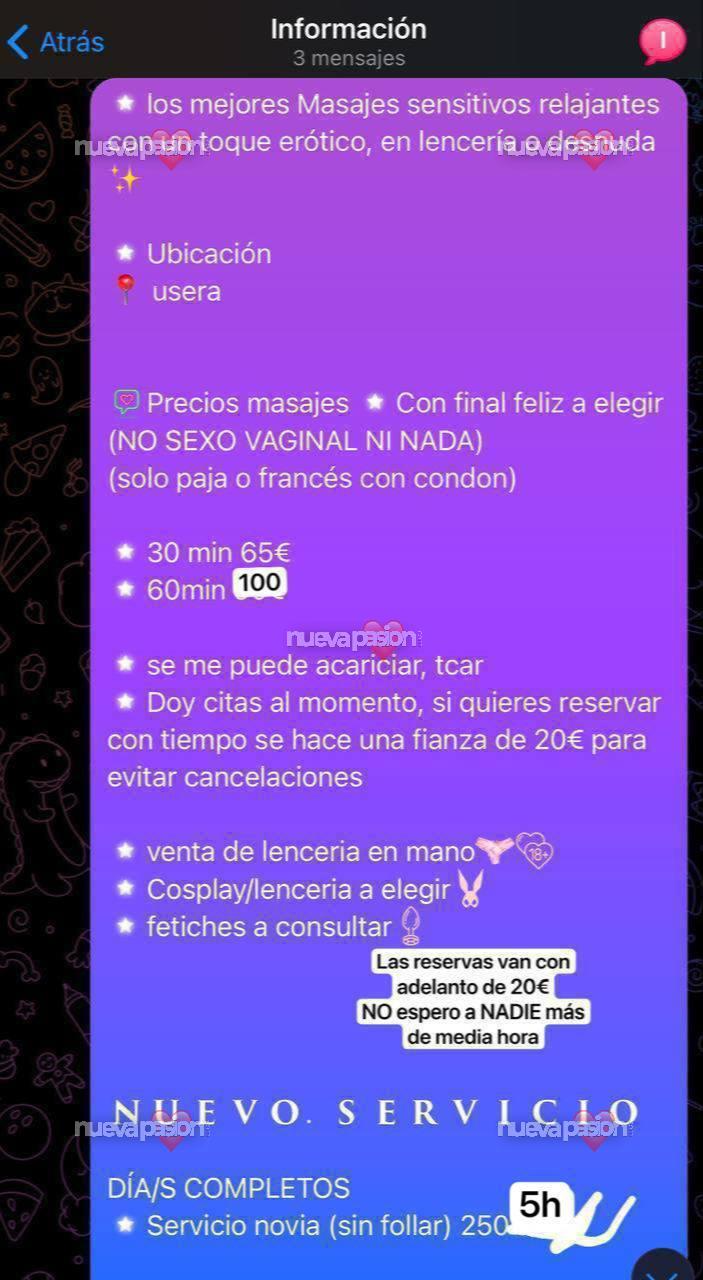Jump to the latest message with the down arrow
The image size is (703, 1280).
664,1263
